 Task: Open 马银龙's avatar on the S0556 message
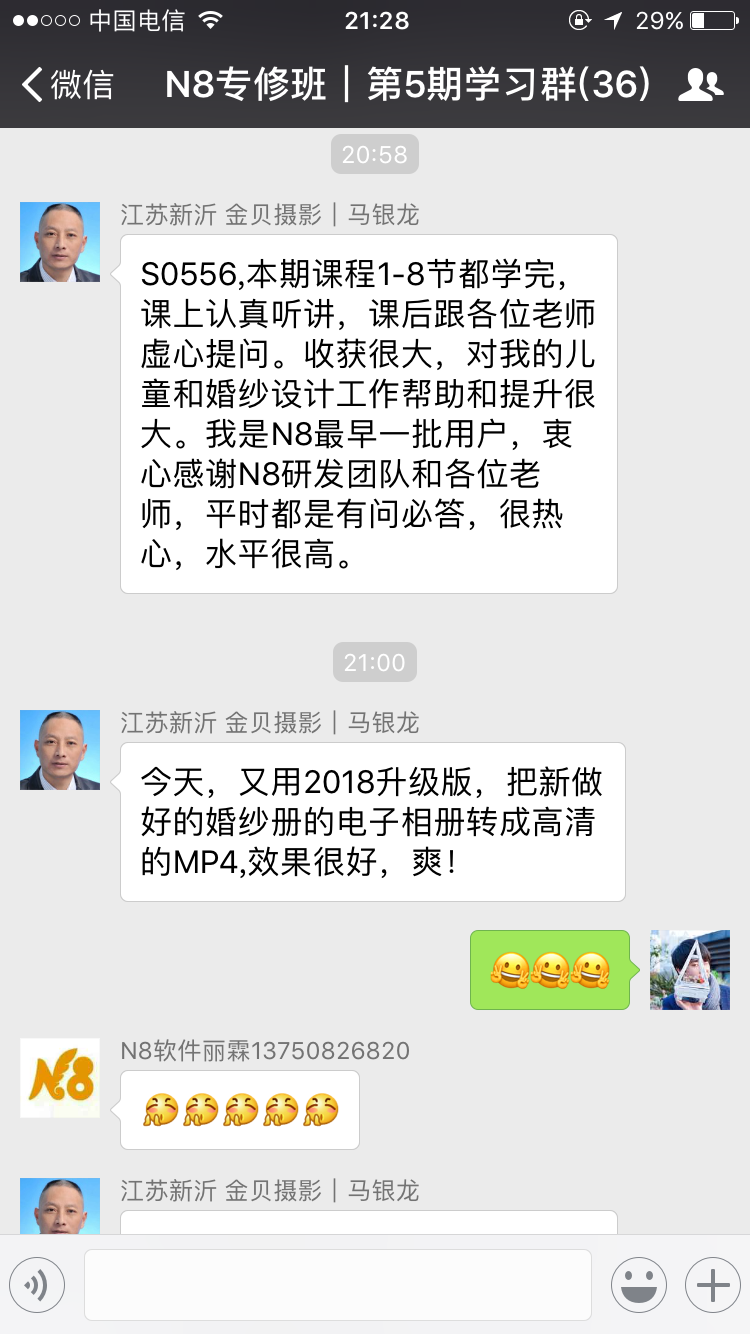click(60, 241)
